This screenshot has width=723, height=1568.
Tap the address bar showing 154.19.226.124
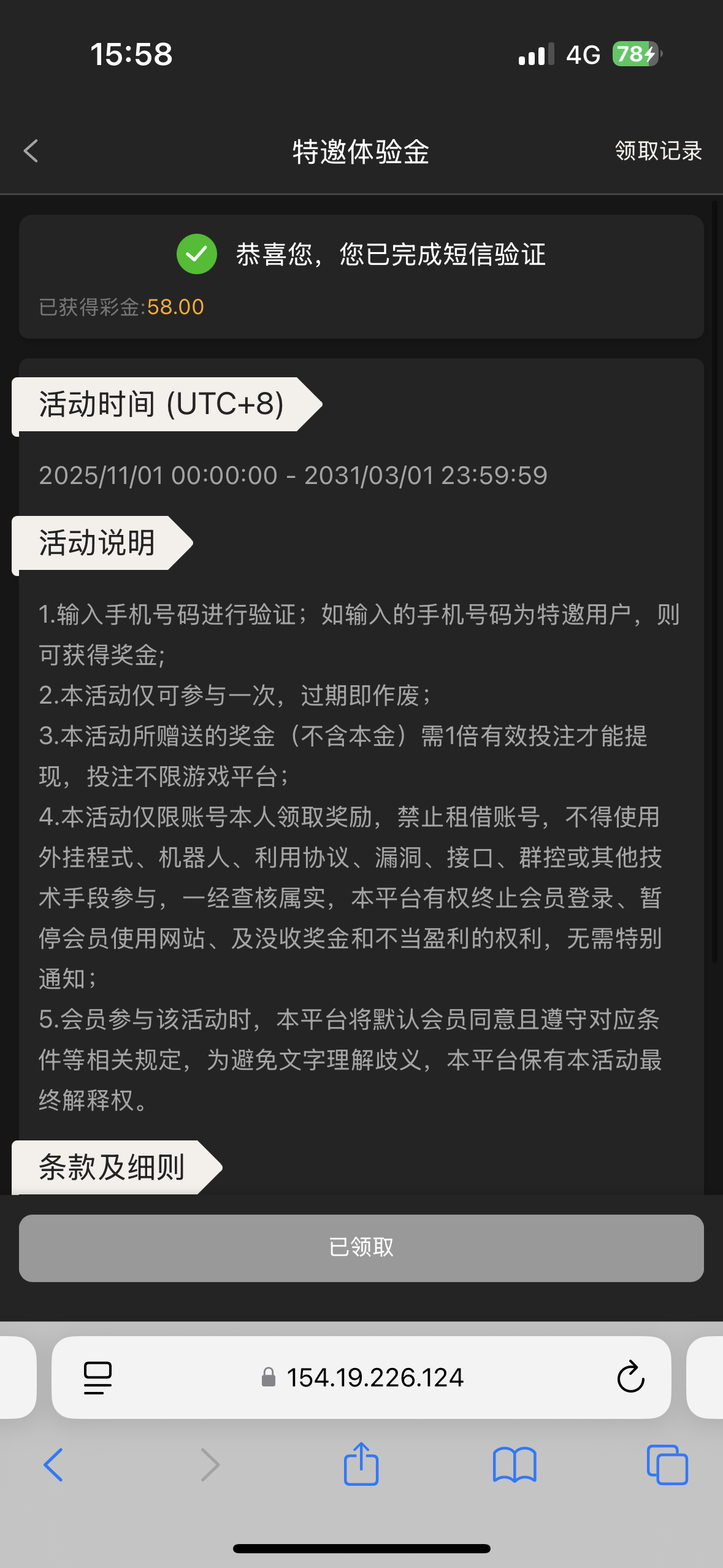tap(374, 1378)
